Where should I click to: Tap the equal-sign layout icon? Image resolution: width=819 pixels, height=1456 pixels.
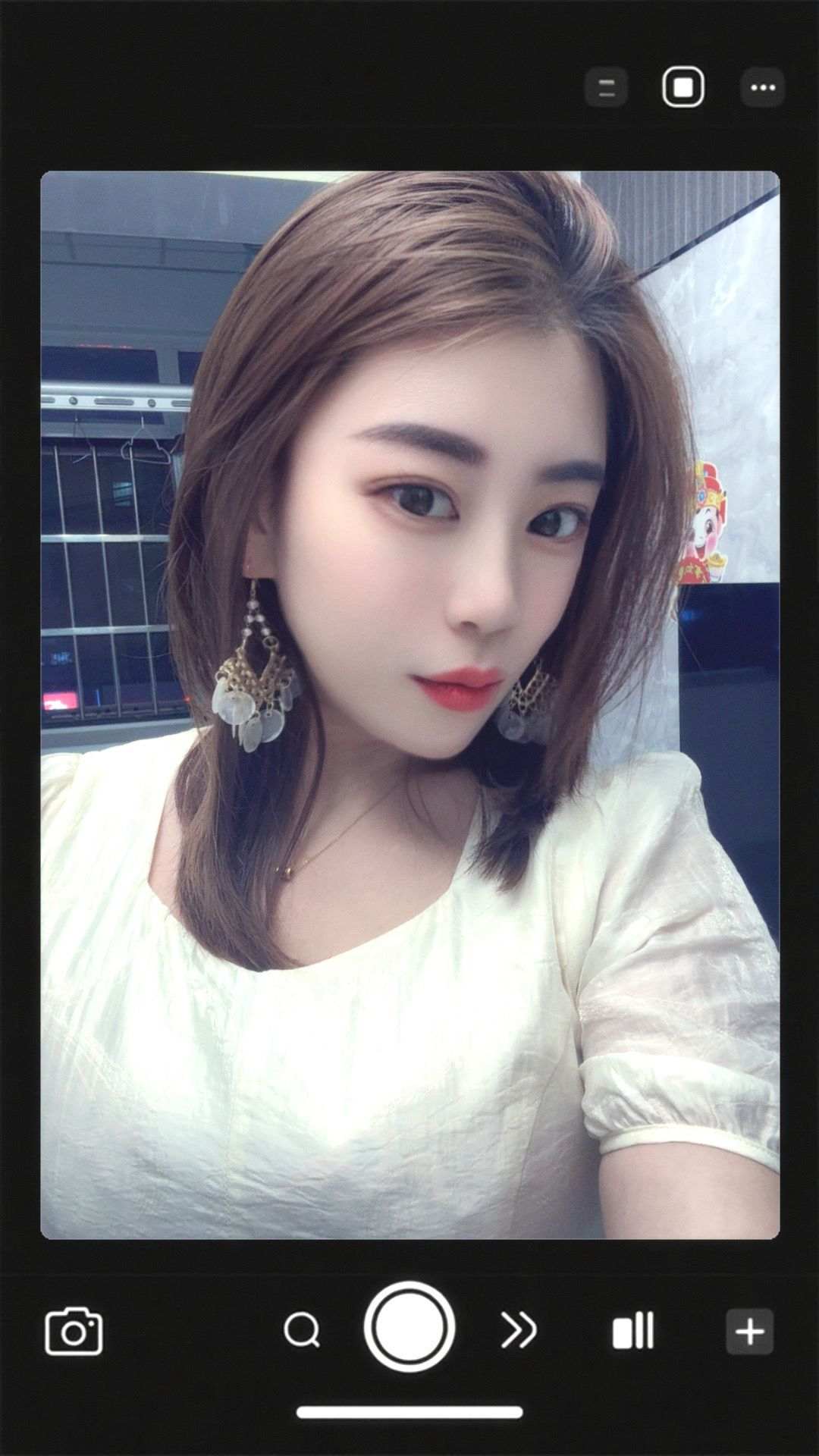click(606, 87)
